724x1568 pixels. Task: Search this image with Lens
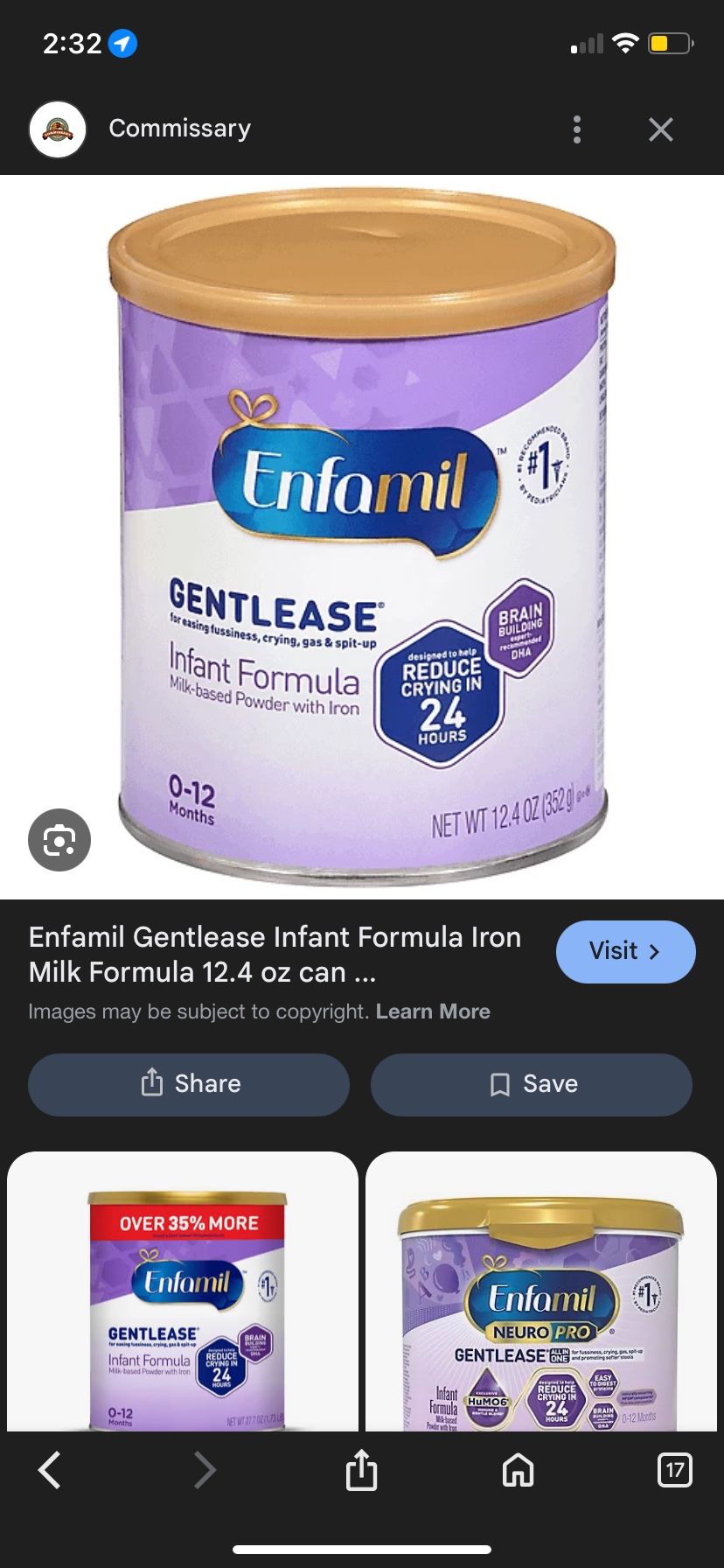pos(59,840)
